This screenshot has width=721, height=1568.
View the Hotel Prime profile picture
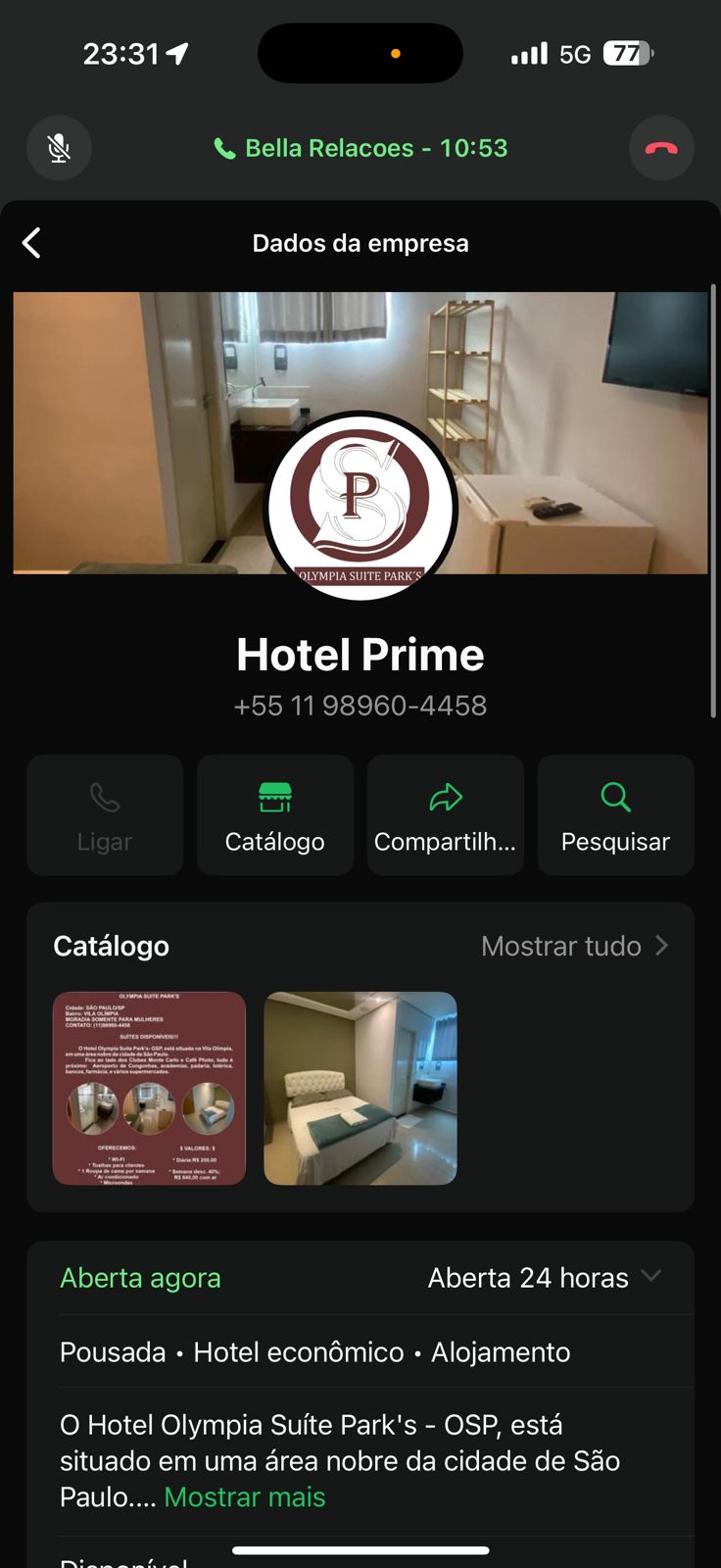click(360, 505)
